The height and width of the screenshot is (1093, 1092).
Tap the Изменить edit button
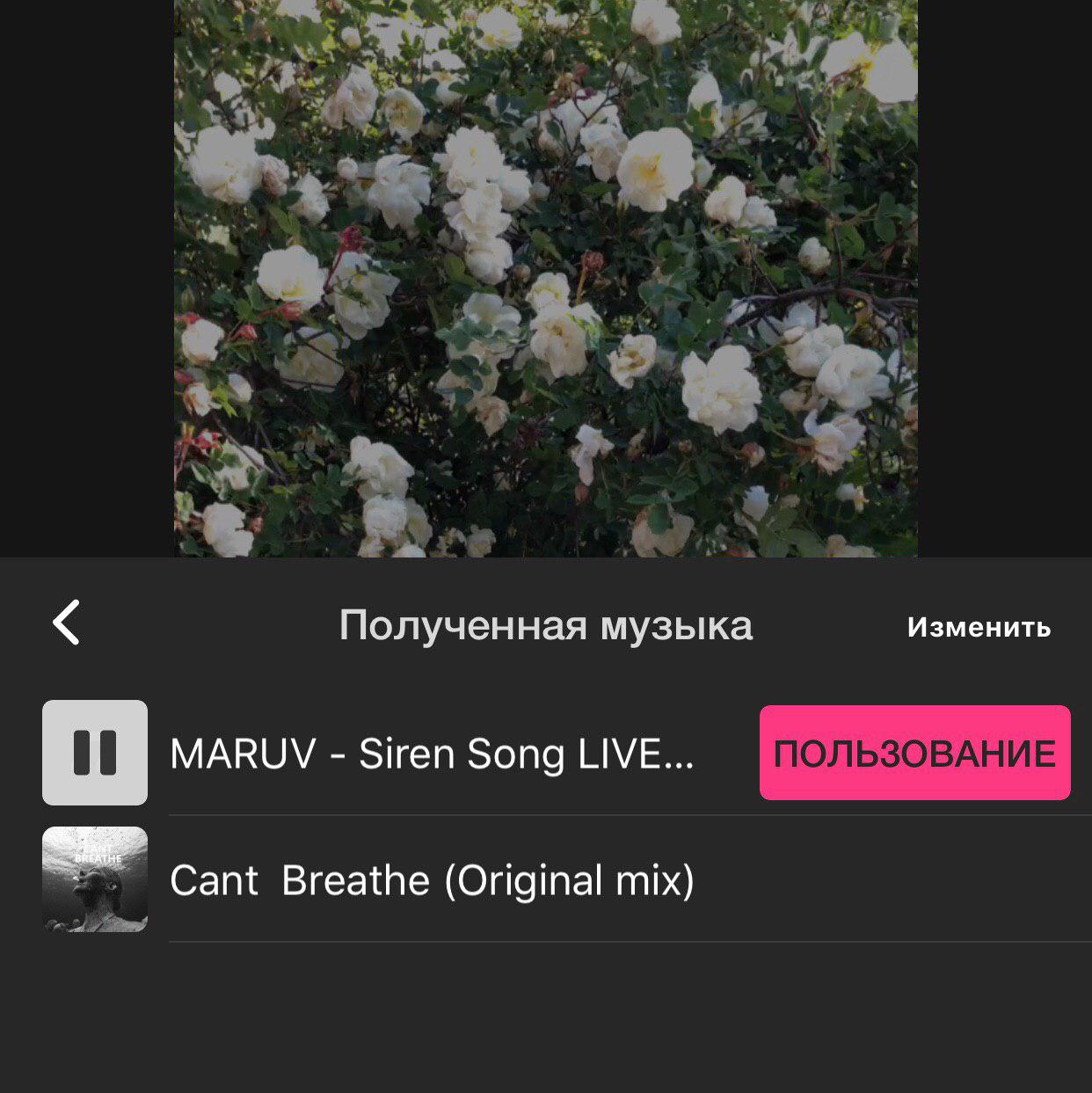pyautogui.click(x=979, y=627)
